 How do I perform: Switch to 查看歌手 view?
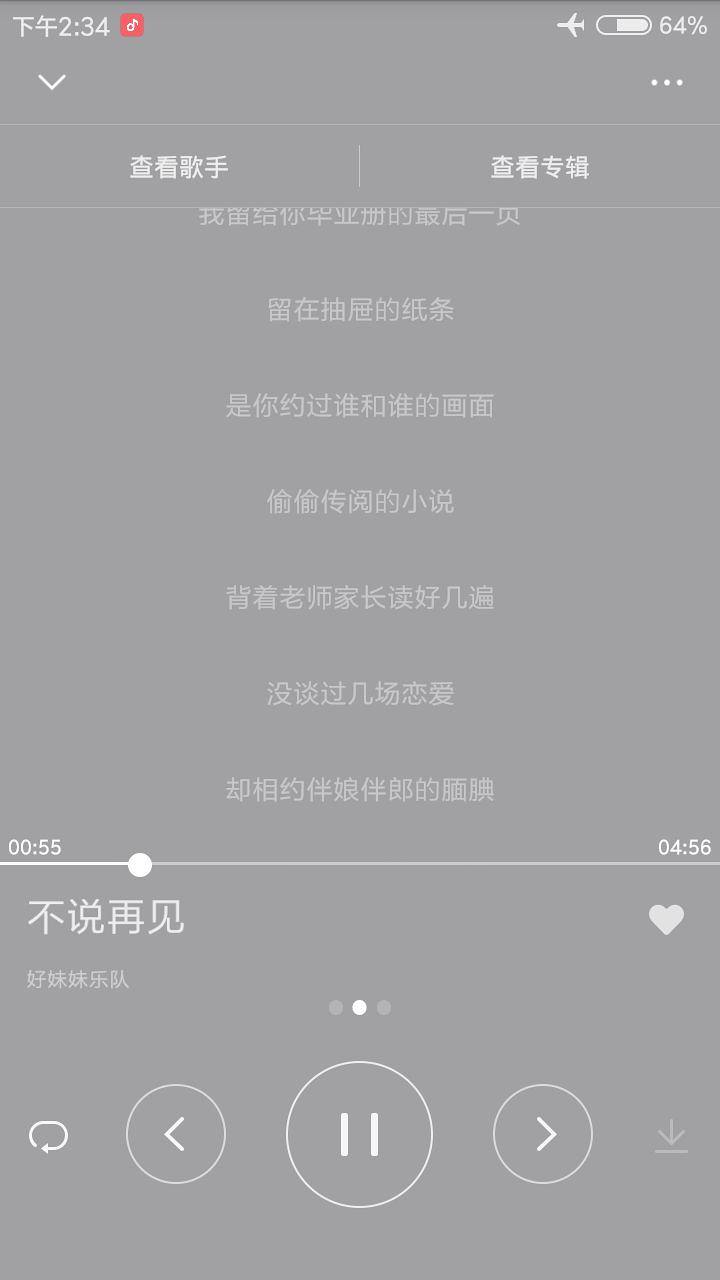[178, 166]
